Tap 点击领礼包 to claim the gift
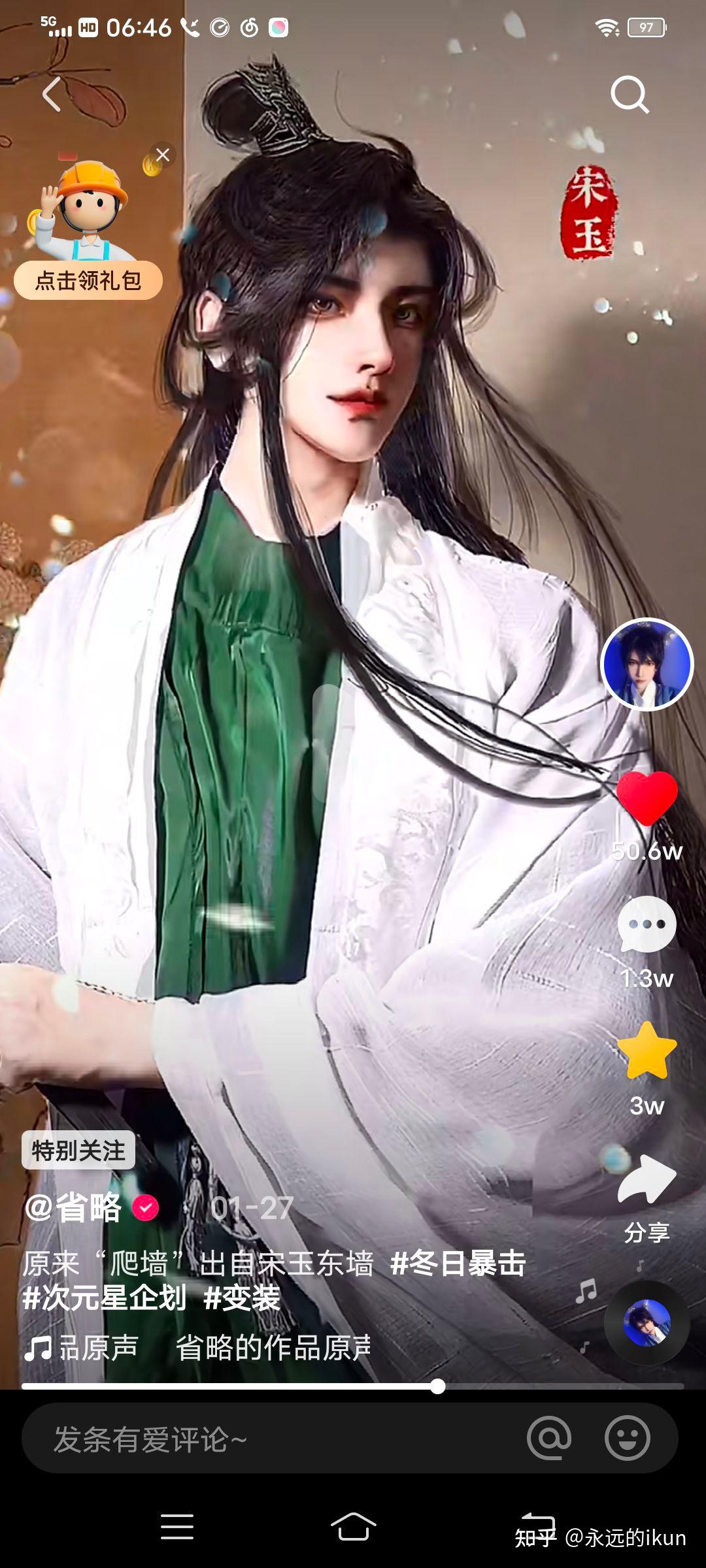 [x=88, y=280]
